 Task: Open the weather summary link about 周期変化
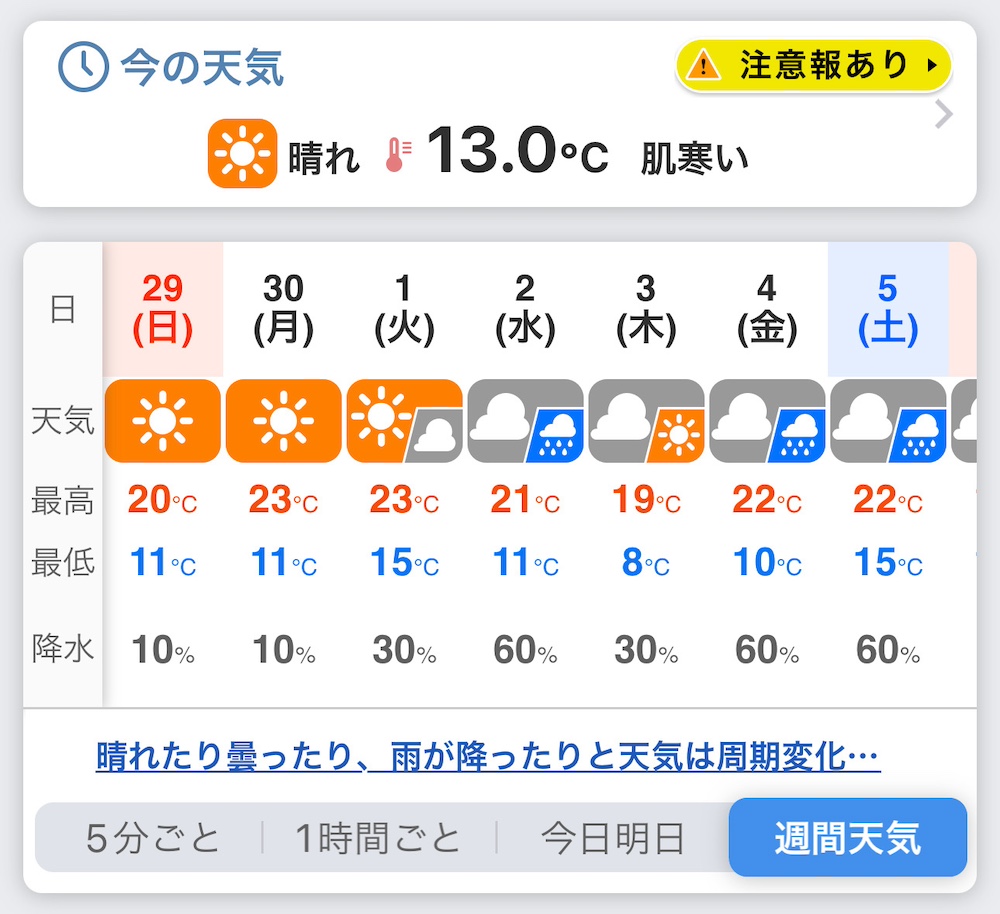pyautogui.click(x=488, y=757)
